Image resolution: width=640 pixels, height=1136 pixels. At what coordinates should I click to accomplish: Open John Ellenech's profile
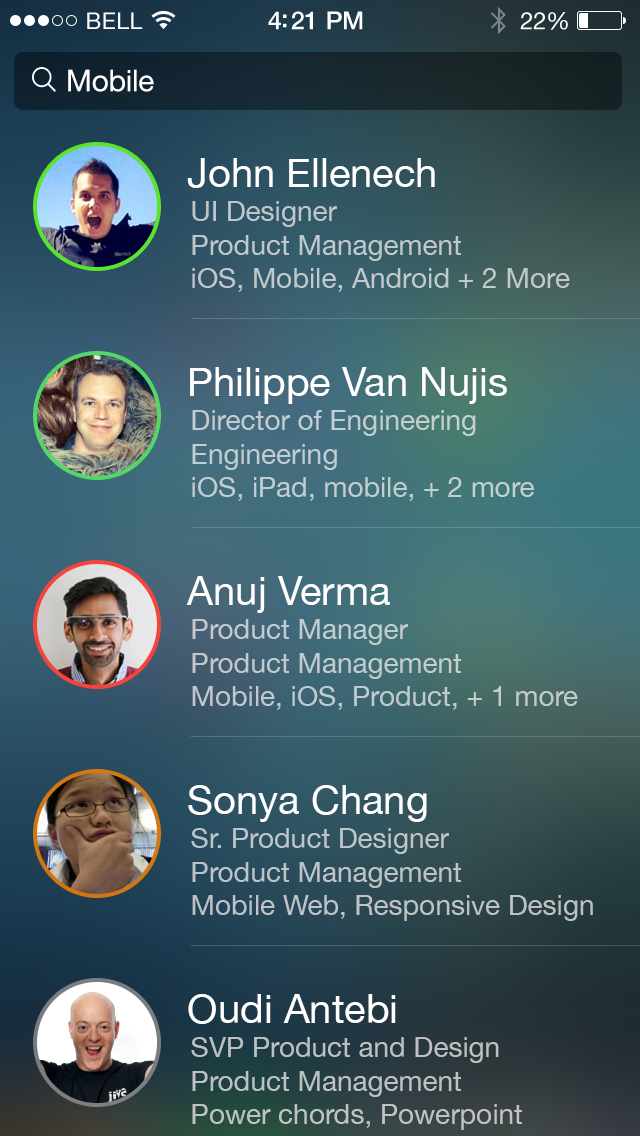(312, 174)
